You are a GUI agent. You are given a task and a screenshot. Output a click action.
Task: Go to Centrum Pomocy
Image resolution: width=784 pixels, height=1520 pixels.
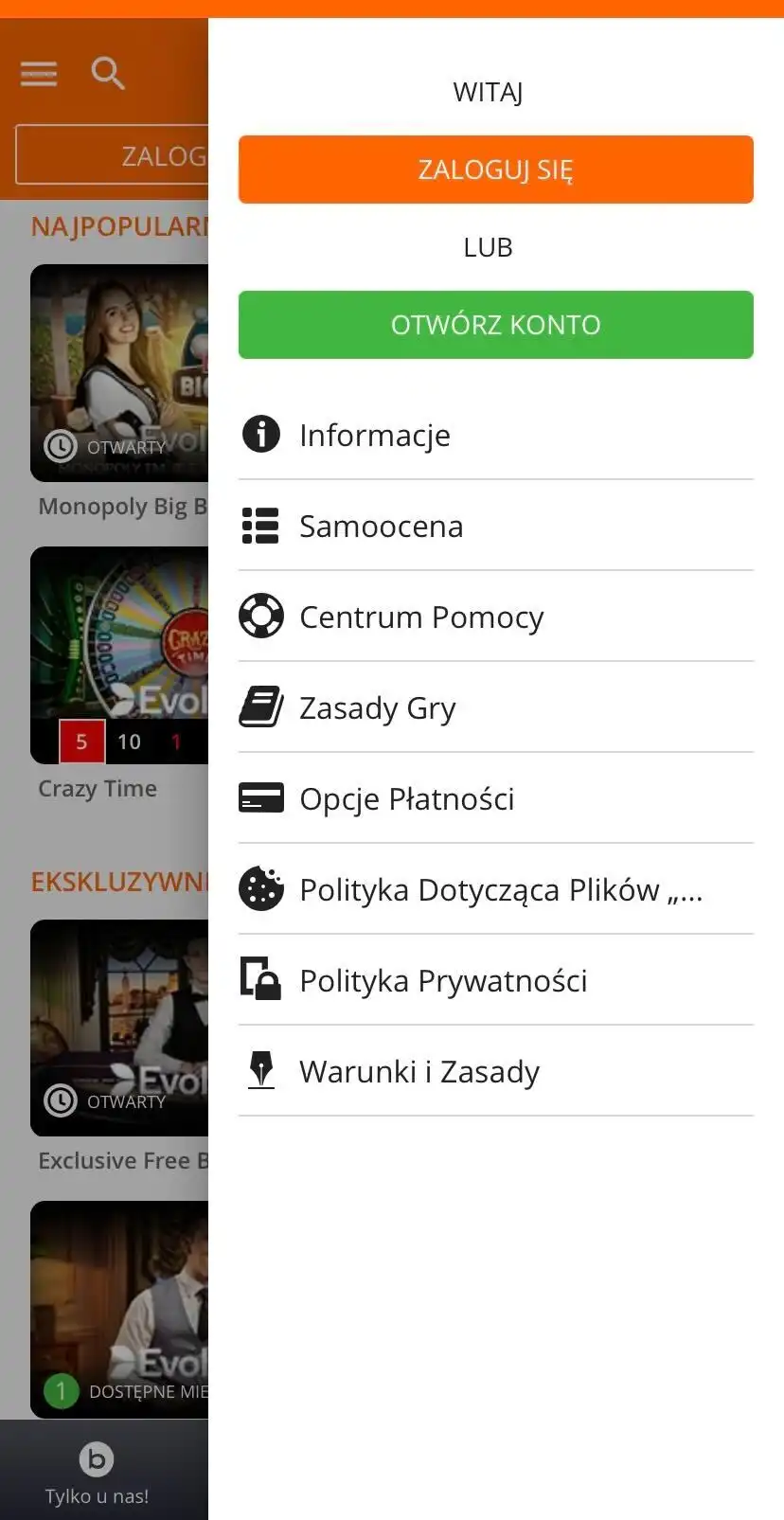421,617
